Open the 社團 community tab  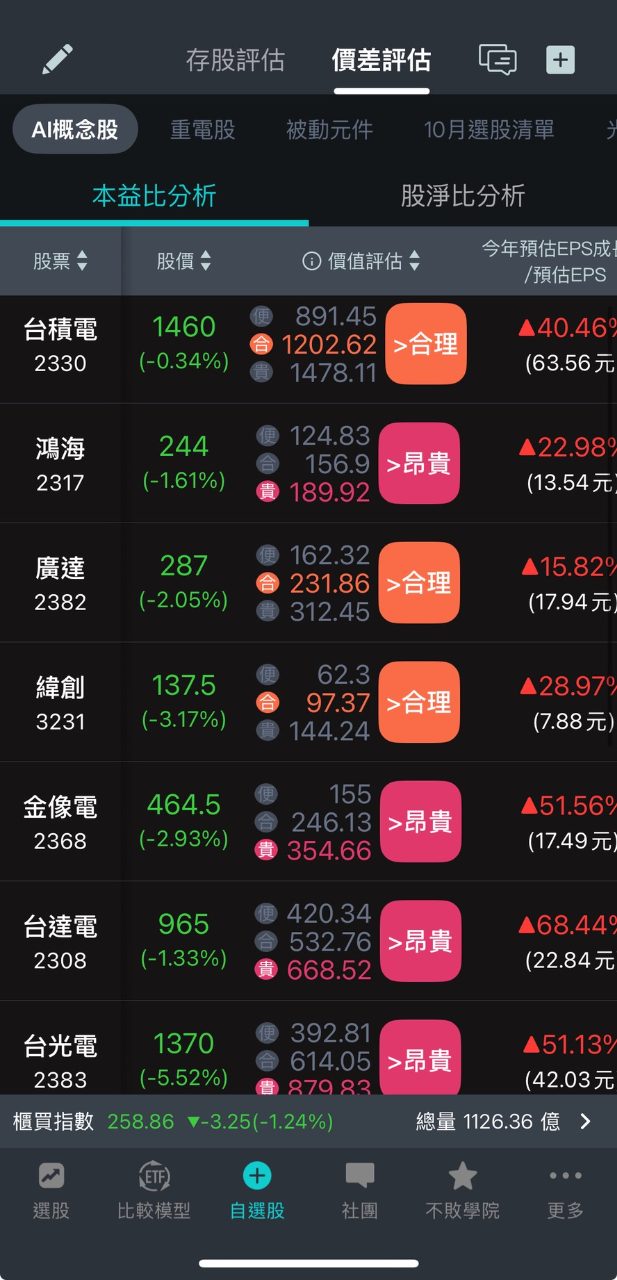360,1191
